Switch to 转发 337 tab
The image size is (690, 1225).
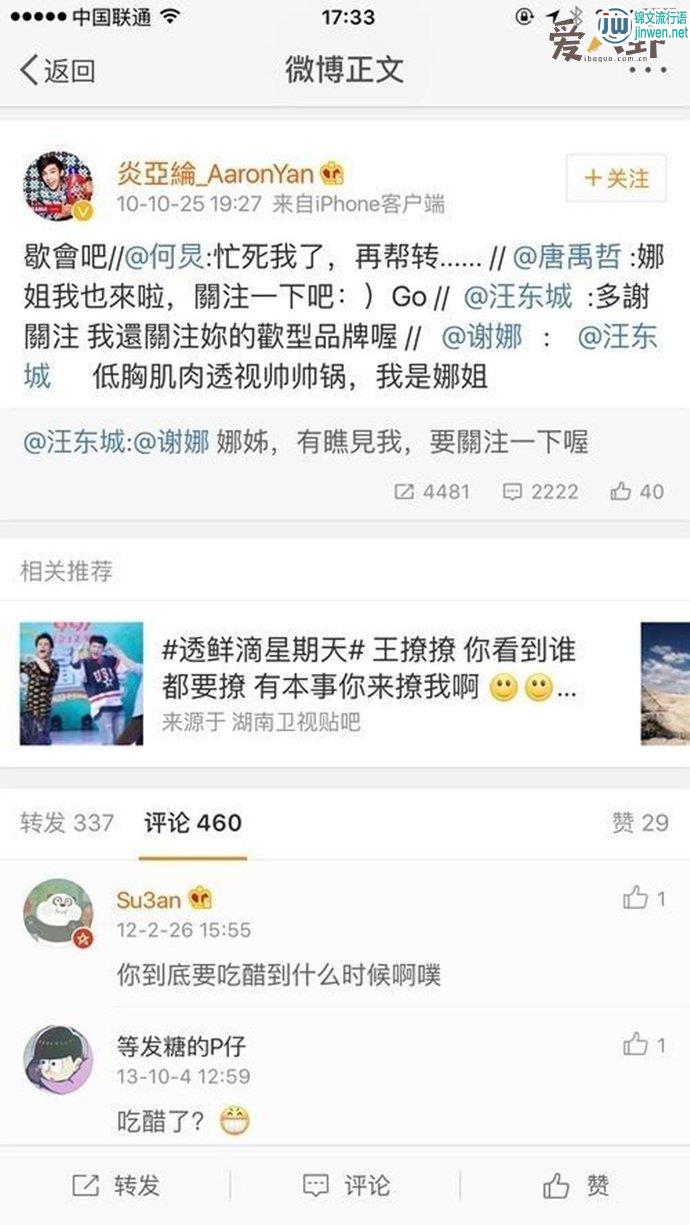coord(67,823)
